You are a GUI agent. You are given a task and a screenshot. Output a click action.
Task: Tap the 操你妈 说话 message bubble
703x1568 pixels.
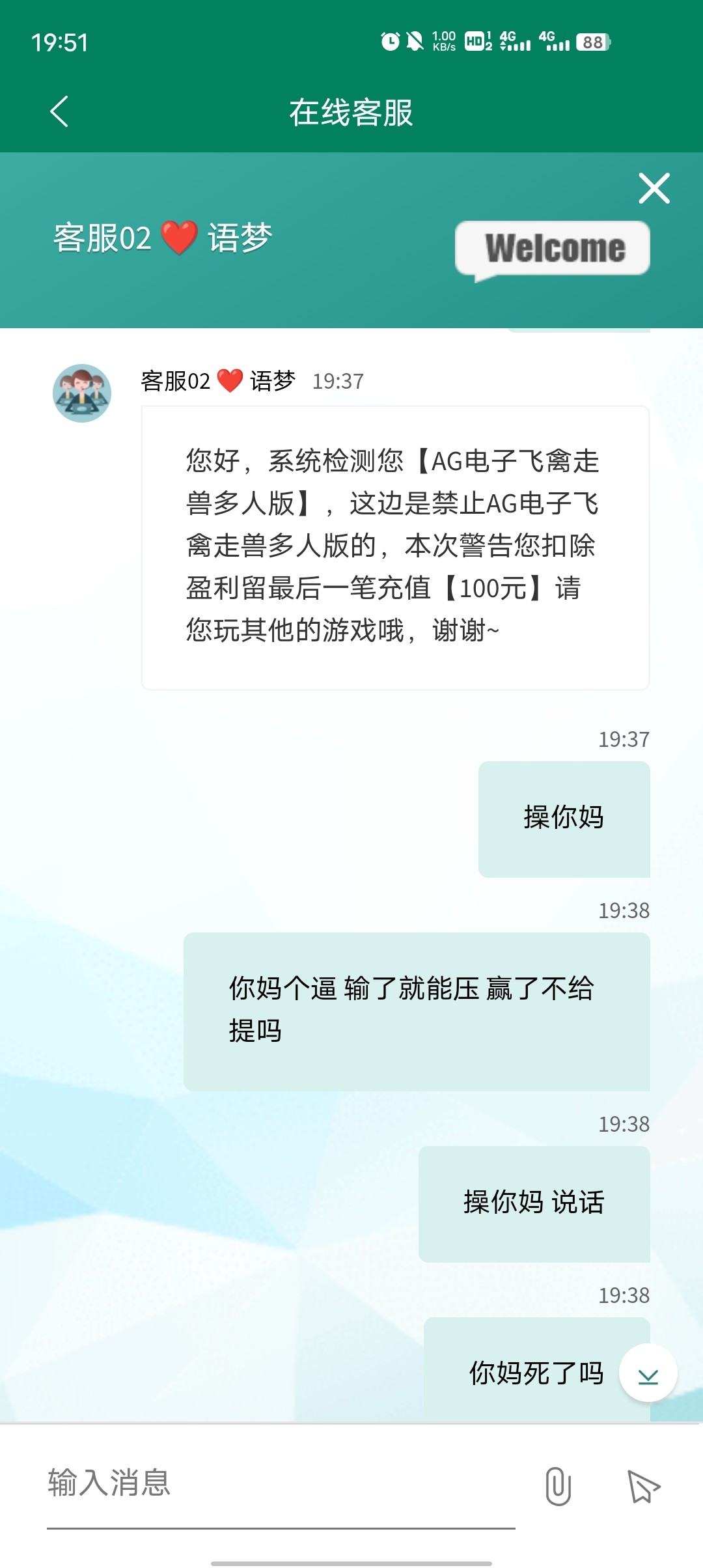[535, 1203]
